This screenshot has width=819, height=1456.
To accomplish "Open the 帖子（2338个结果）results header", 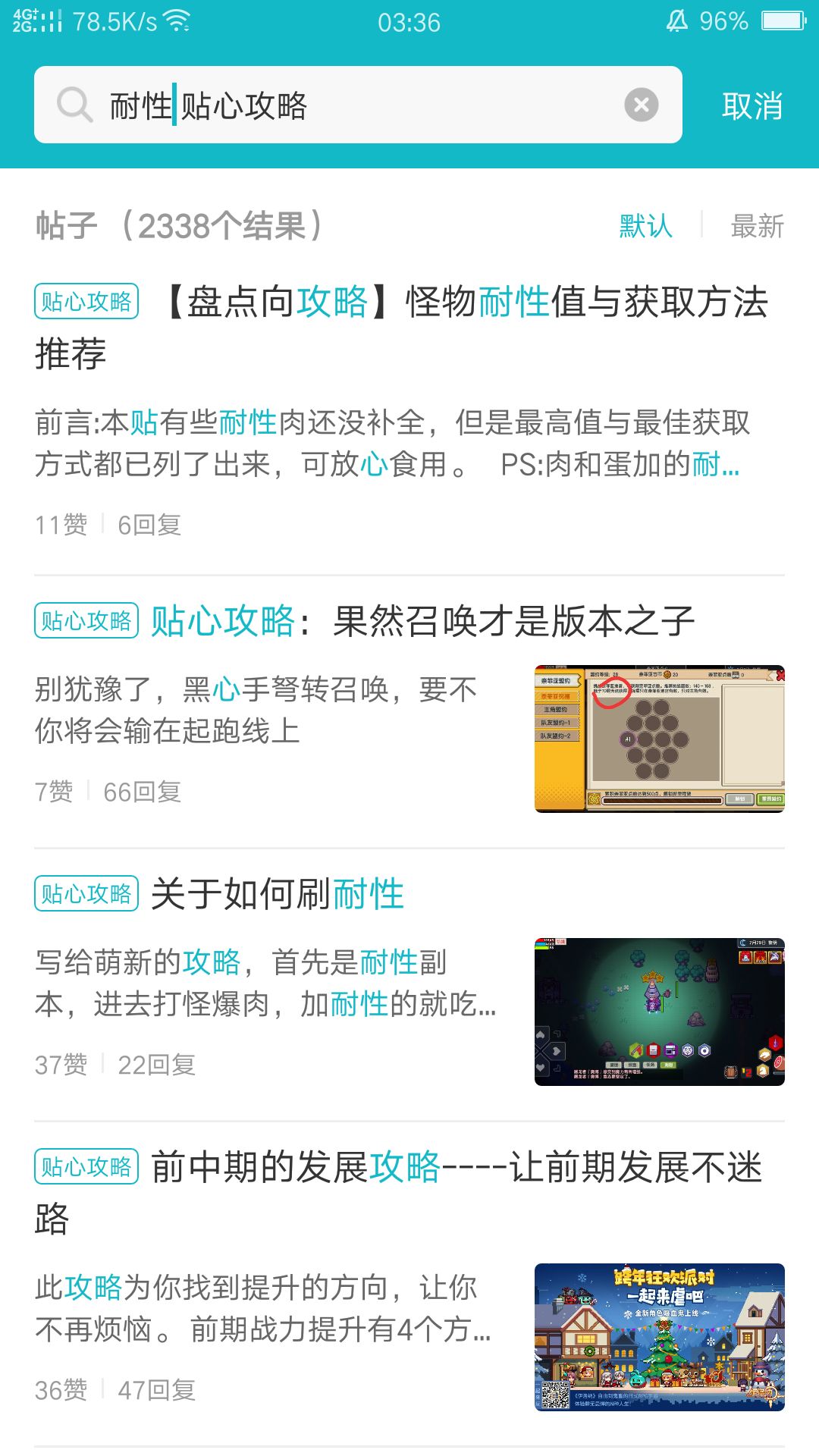I will click(x=178, y=226).
